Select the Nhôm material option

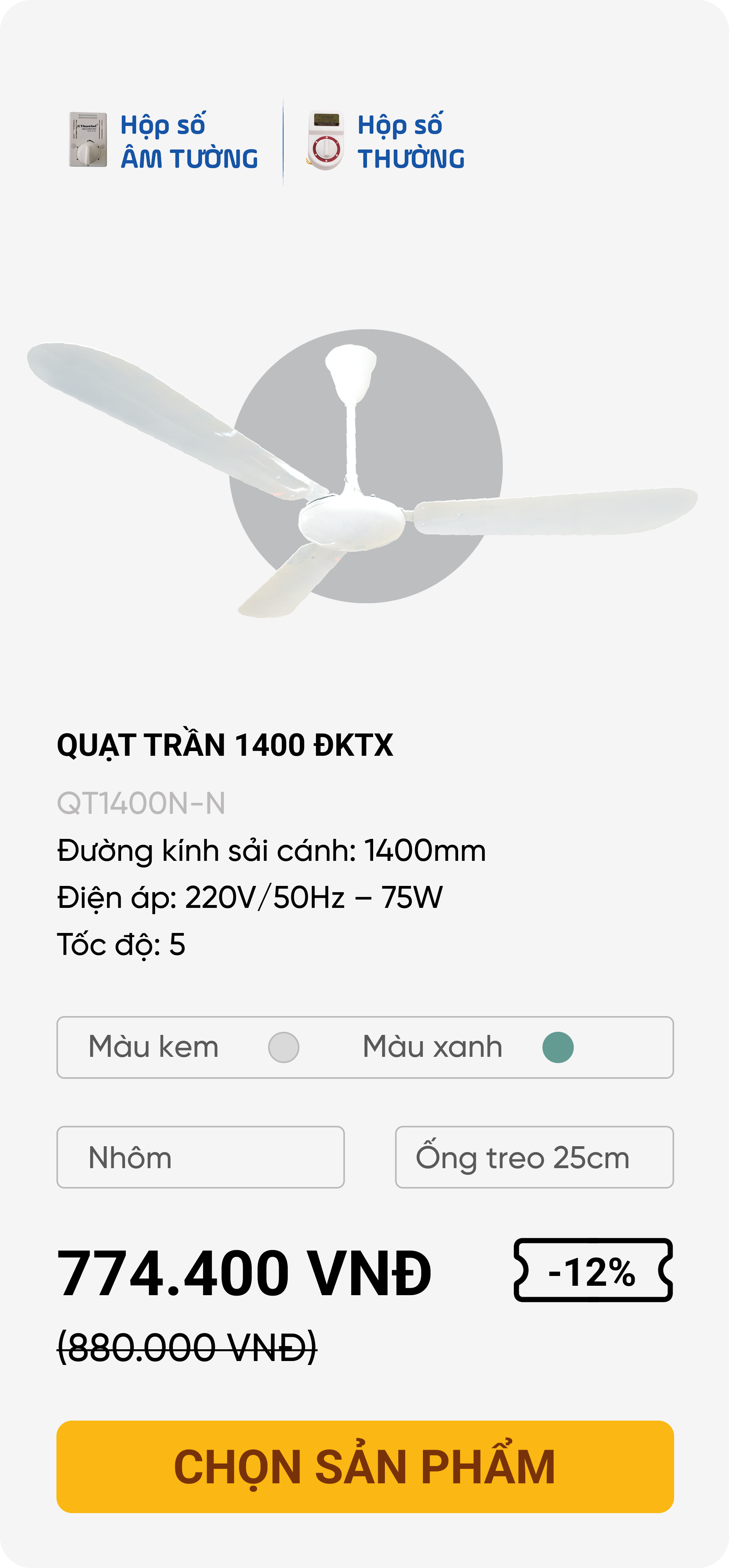(200, 1156)
